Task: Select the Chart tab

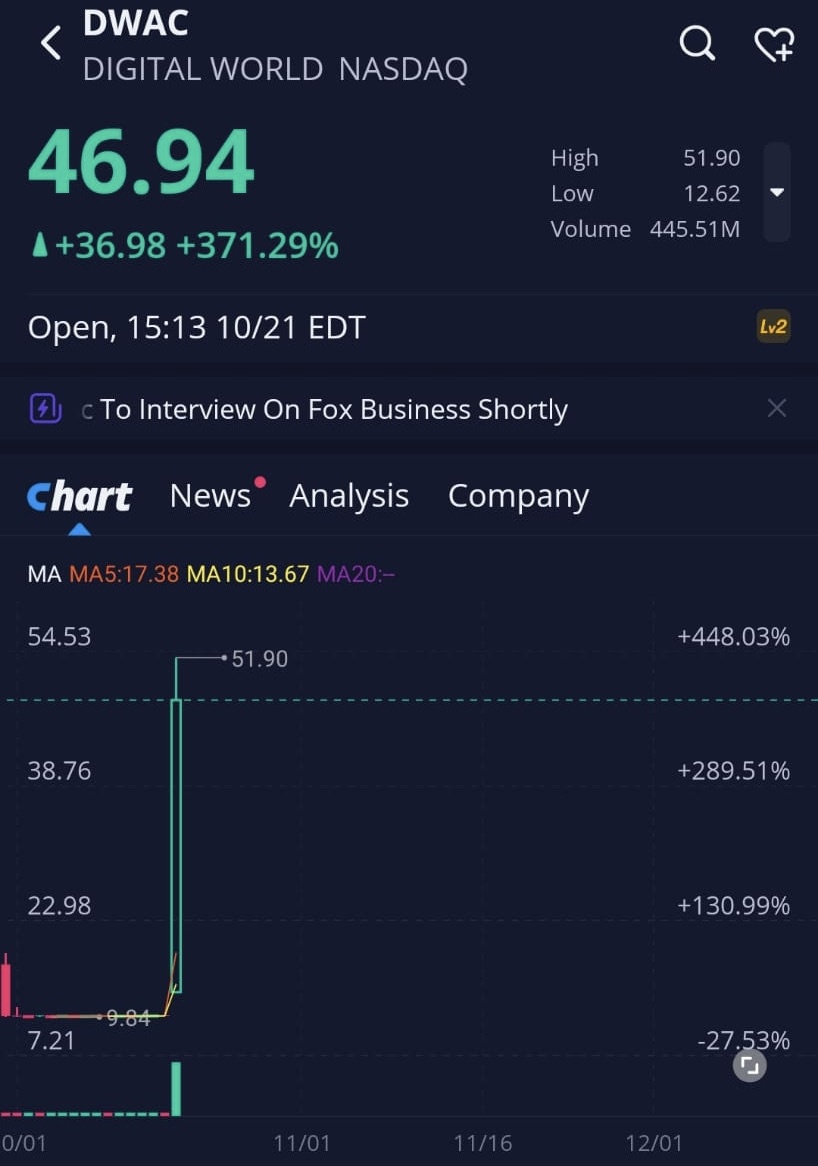Action: (79, 495)
